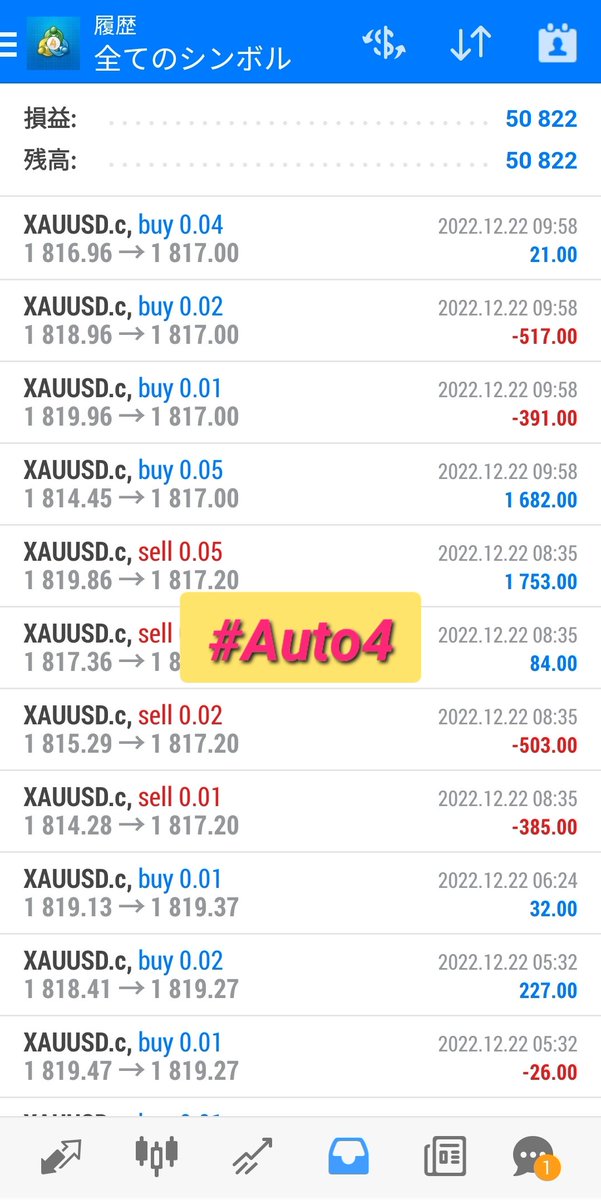Open the sell 0.05 trade at 1 819.86
This screenshot has width=601, height=1200.
(x=300, y=567)
